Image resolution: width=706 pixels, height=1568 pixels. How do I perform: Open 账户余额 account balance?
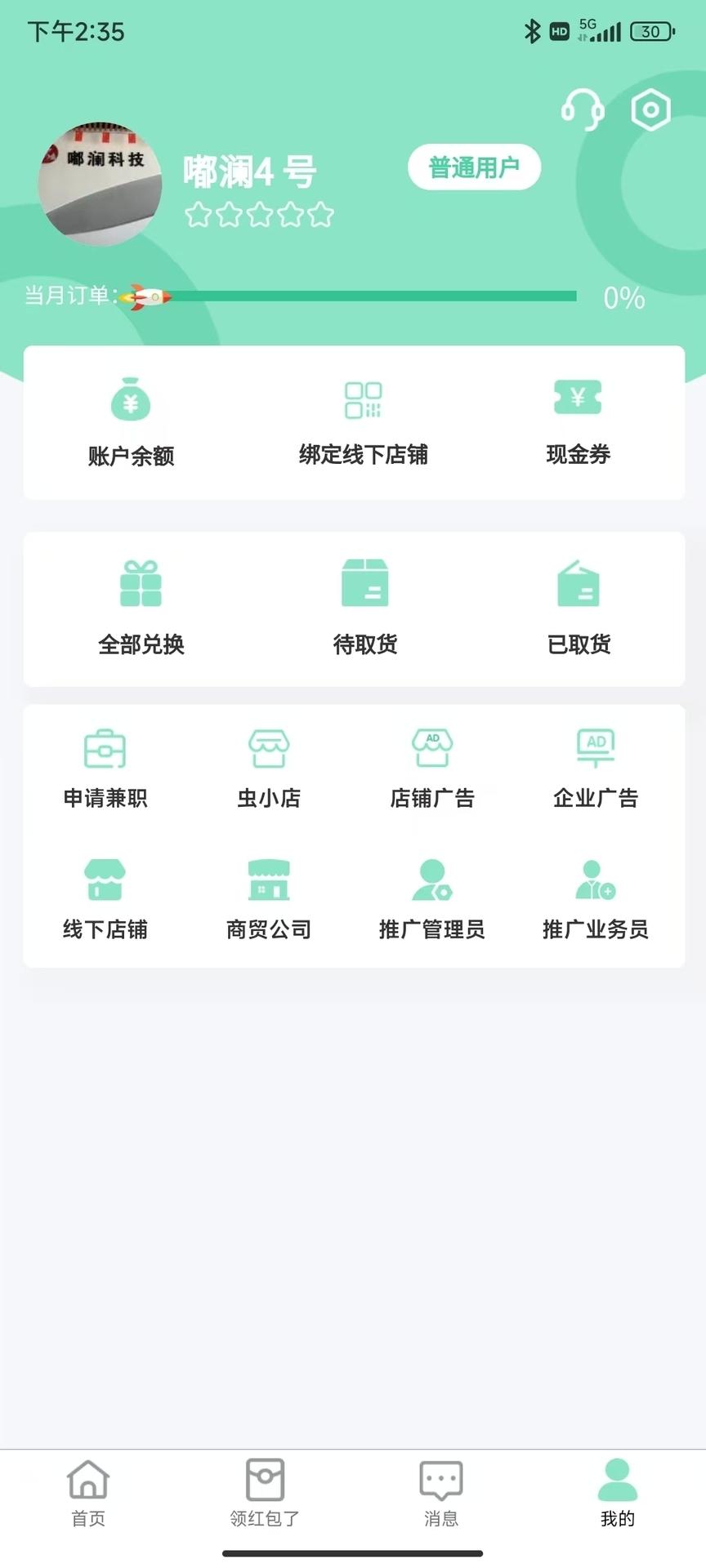coord(131,422)
